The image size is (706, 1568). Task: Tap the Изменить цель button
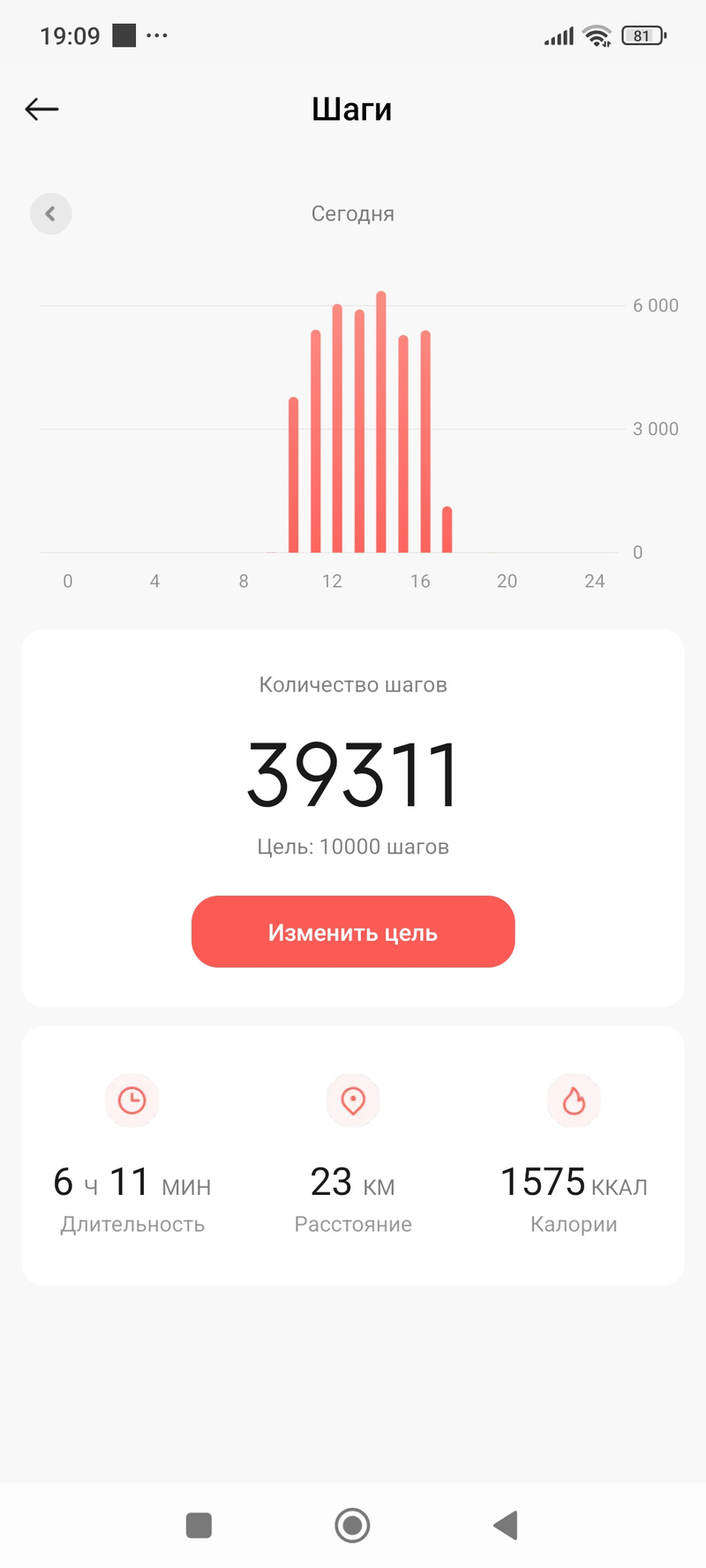(x=353, y=932)
